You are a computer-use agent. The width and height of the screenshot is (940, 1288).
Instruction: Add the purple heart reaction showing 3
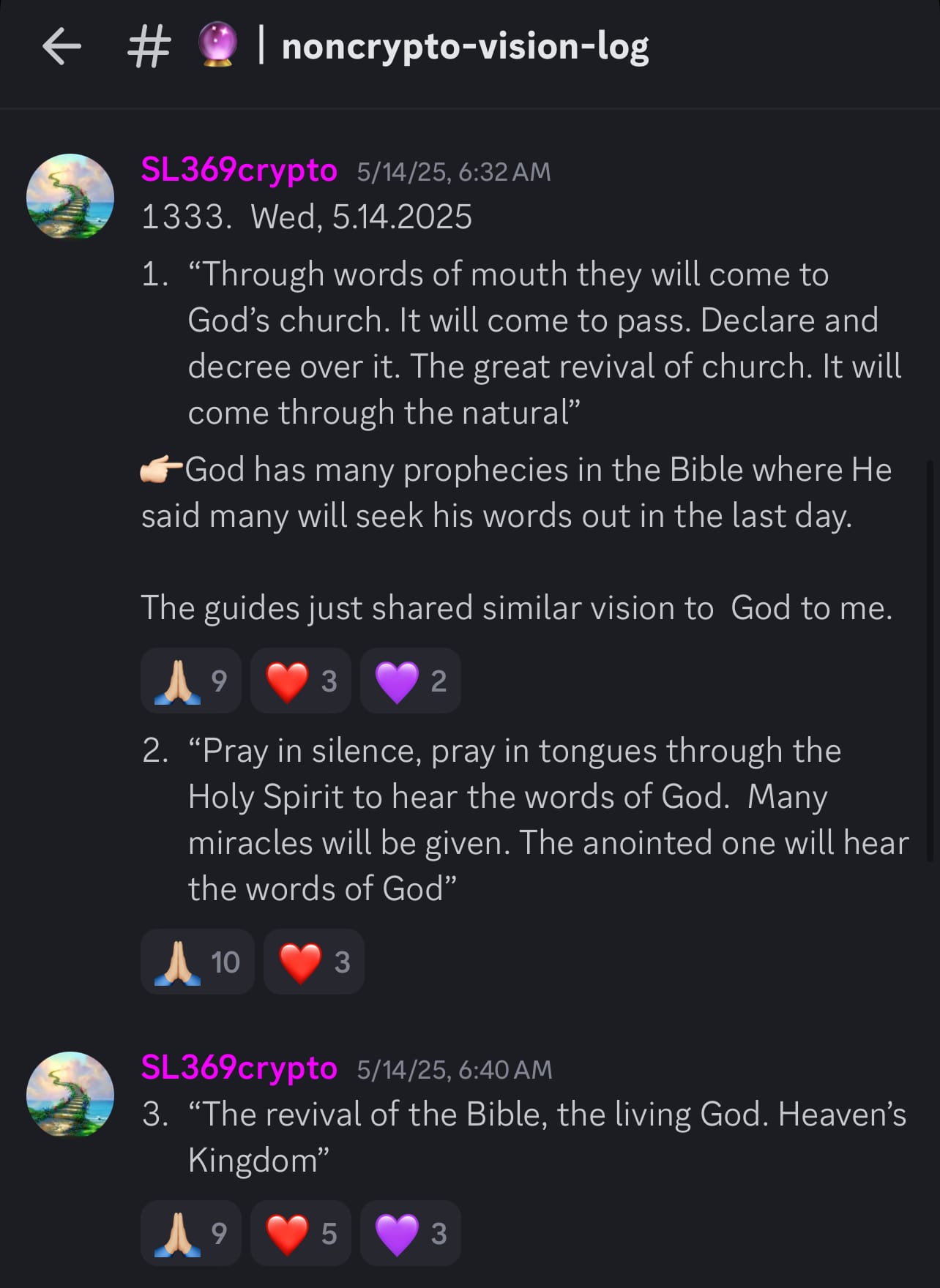coord(410,1233)
